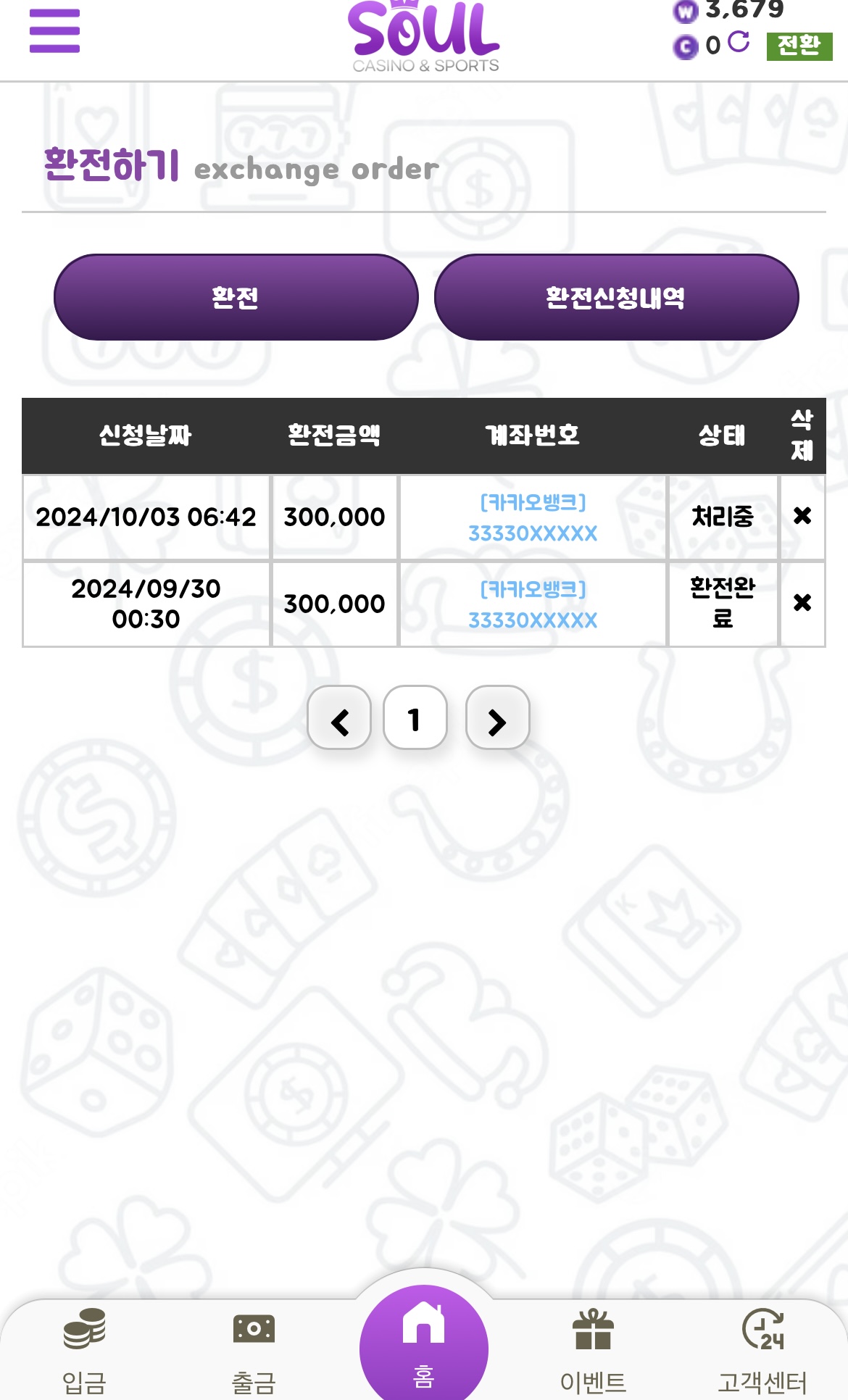This screenshot has width=848, height=1400.
Task: Tap the green 전환 button
Action: (799, 46)
